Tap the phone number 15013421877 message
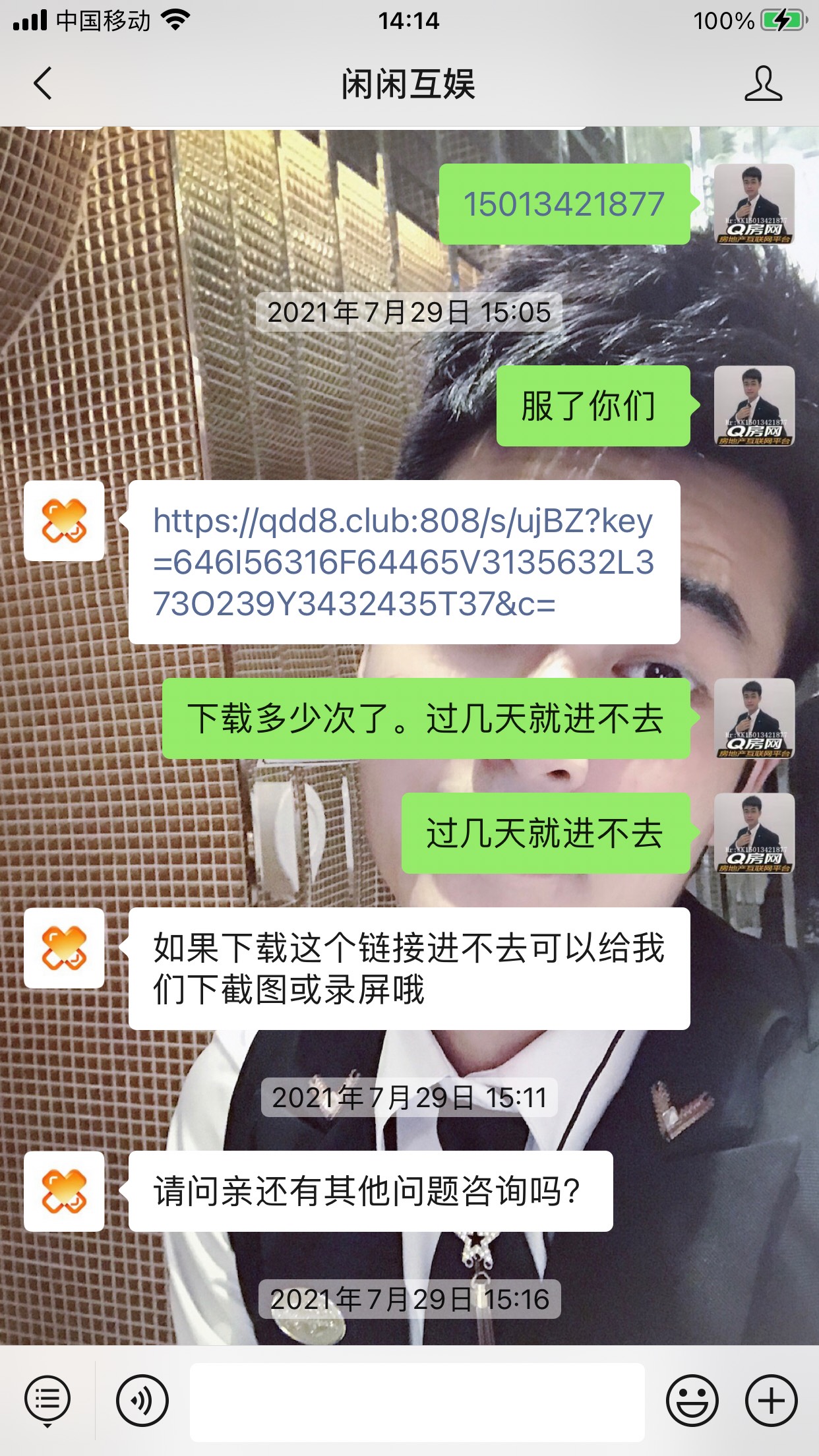The height and width of the screenshot is (1456, 819). 564,204
